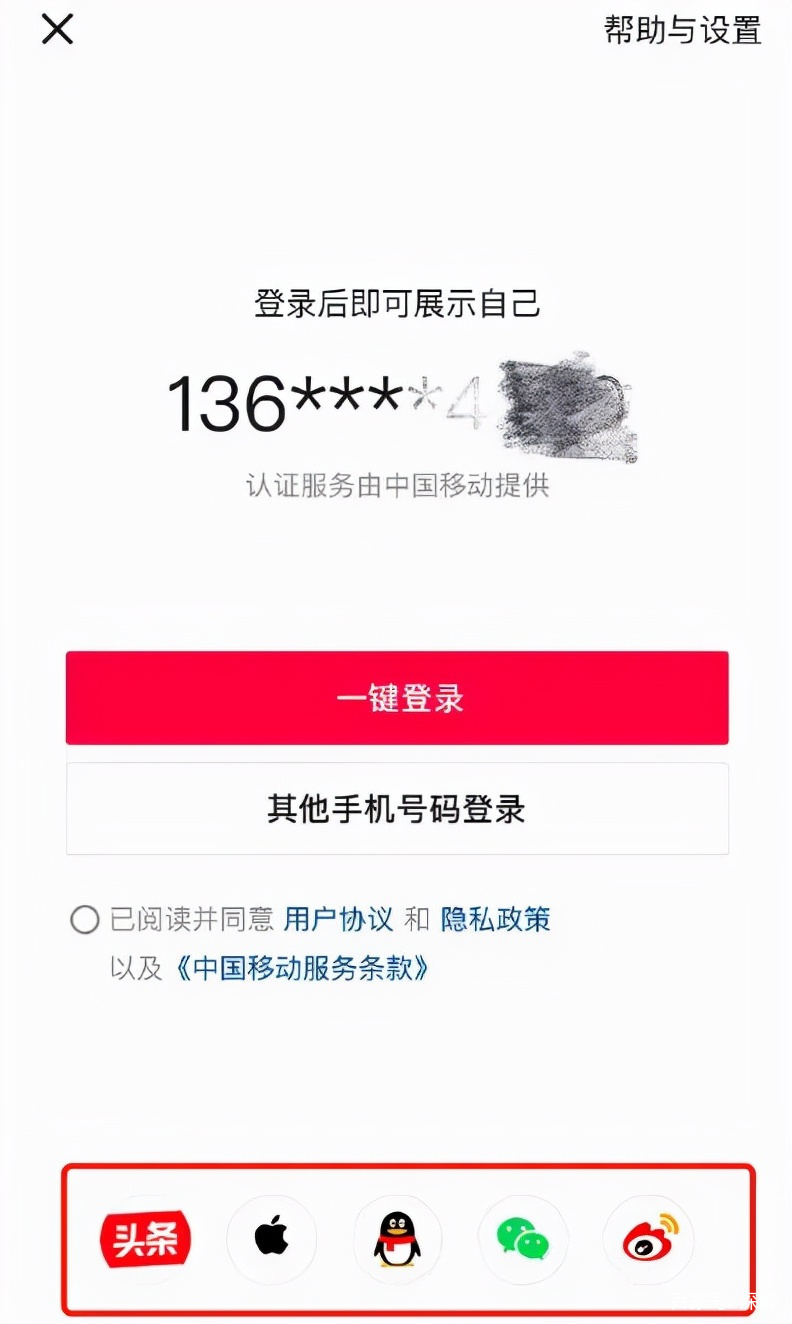
Task: Sign in with Apple icon
Action: coord(271,1239)
